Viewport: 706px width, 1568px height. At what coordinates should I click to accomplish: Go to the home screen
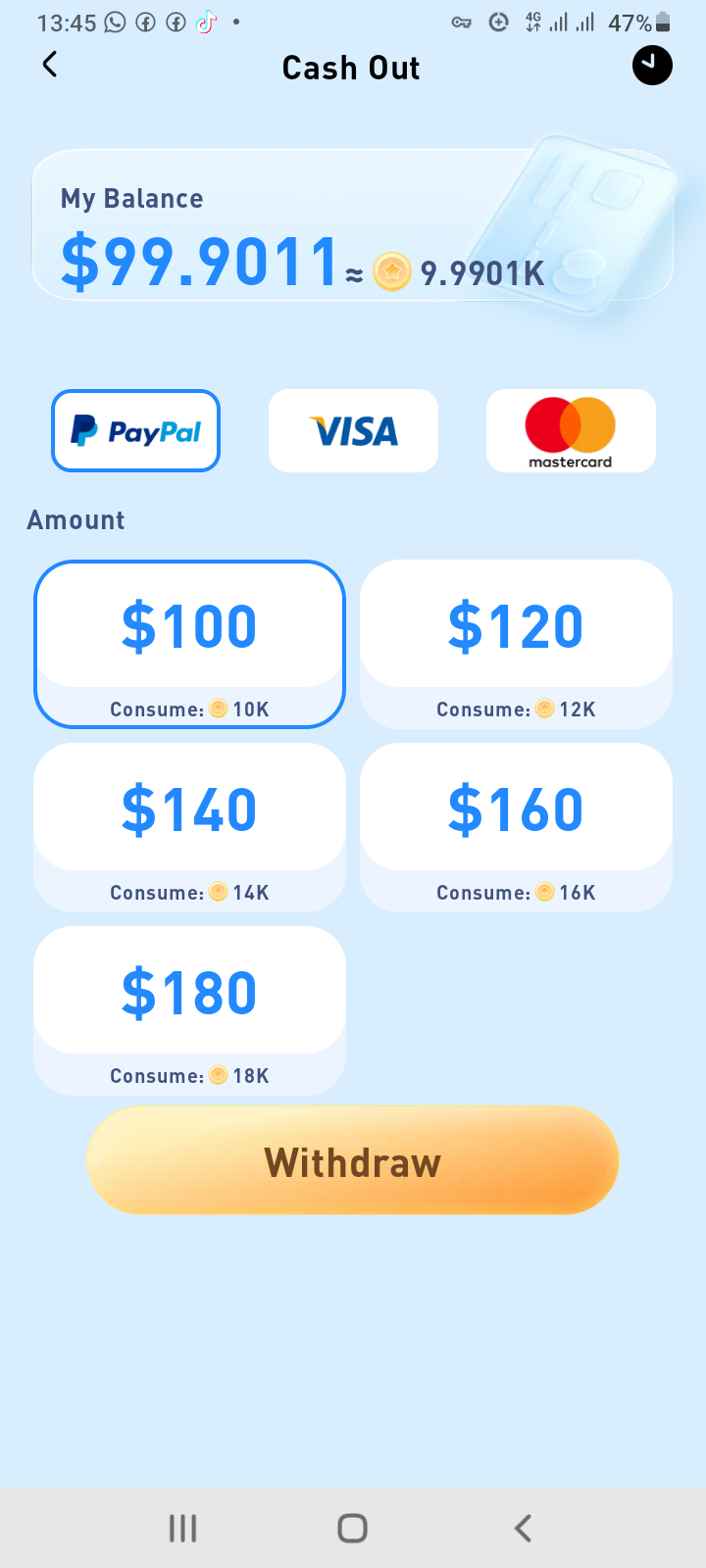point(353,1528)
